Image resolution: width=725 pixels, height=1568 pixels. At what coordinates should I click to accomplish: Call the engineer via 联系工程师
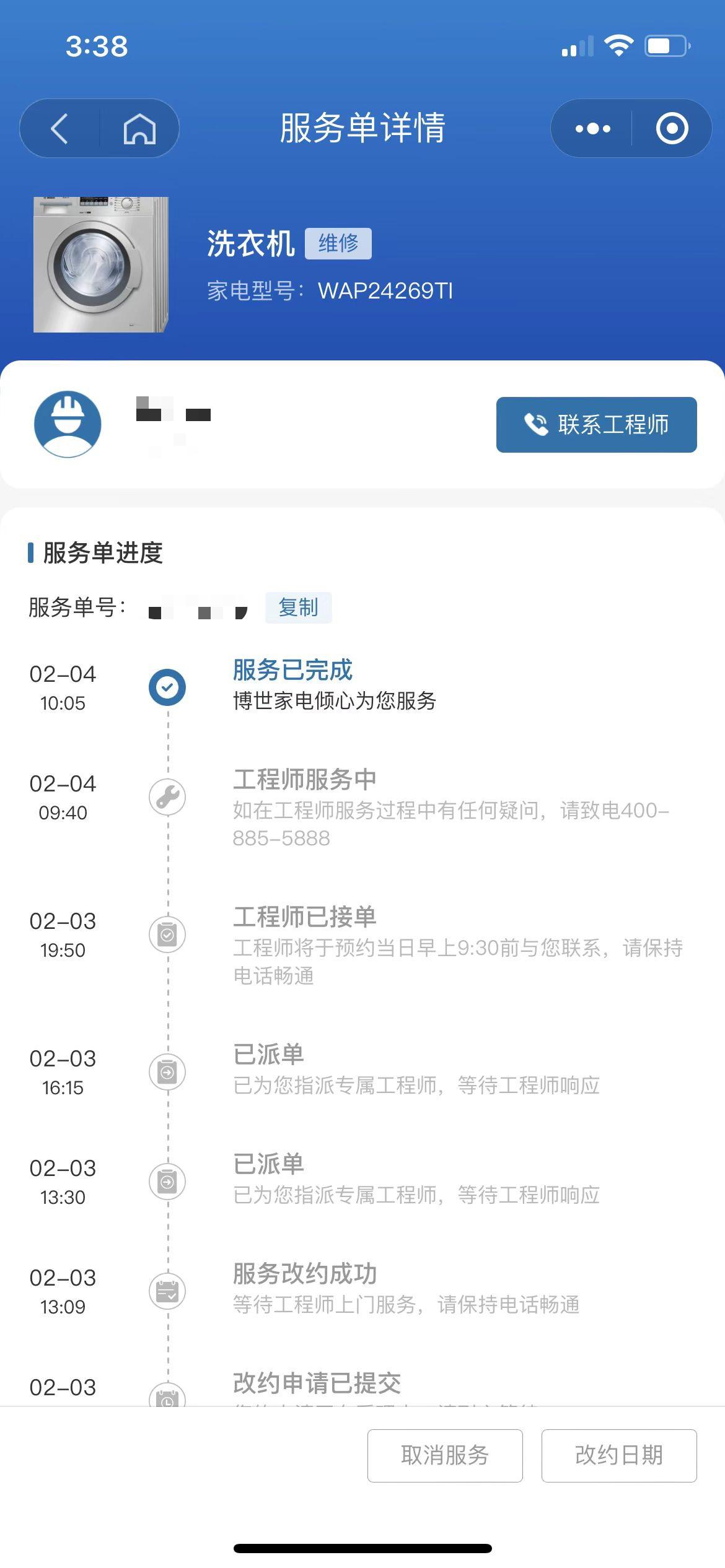pyautogui.click(x=596, y=425)
